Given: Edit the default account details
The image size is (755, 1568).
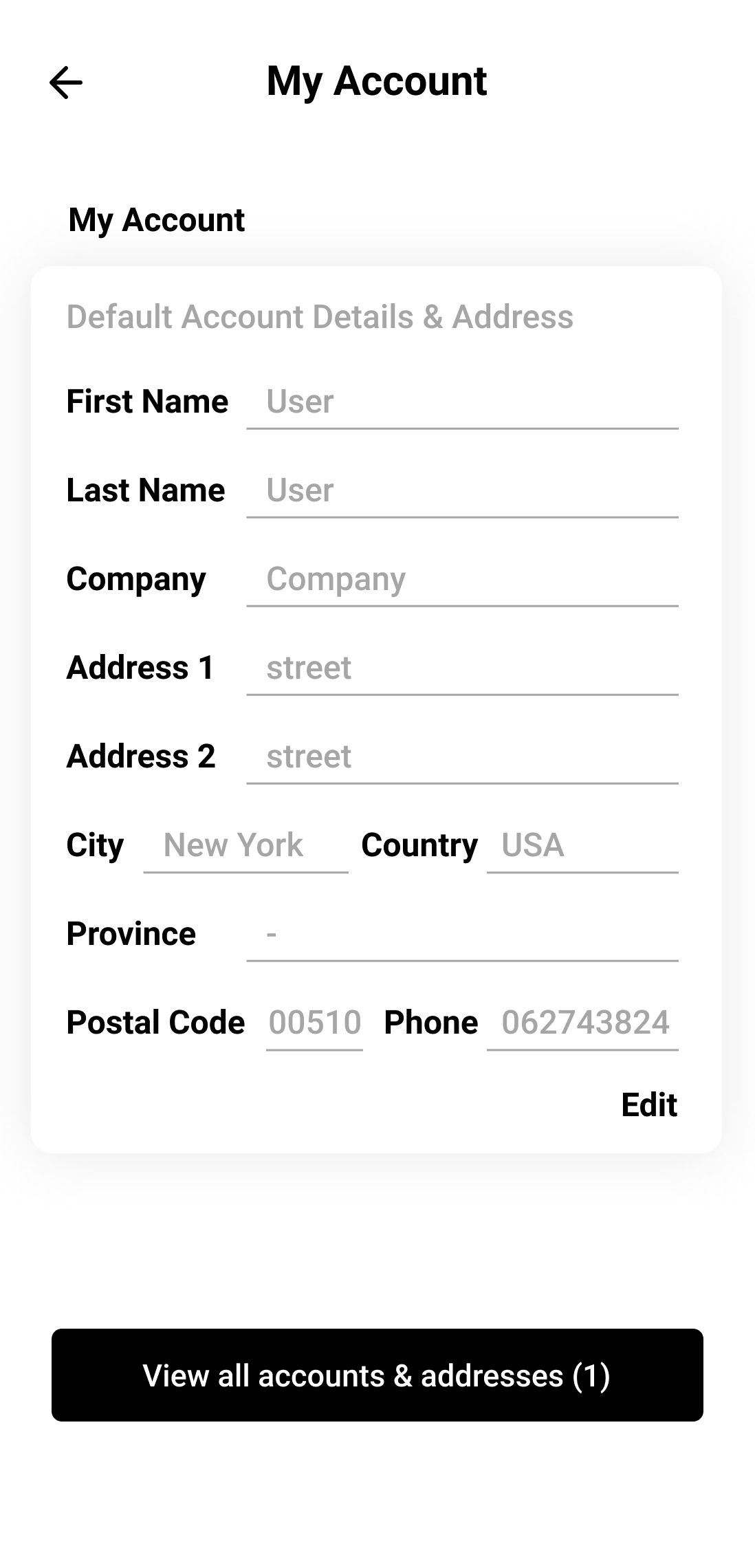Looking at the screenshot, I should 648,1105.
